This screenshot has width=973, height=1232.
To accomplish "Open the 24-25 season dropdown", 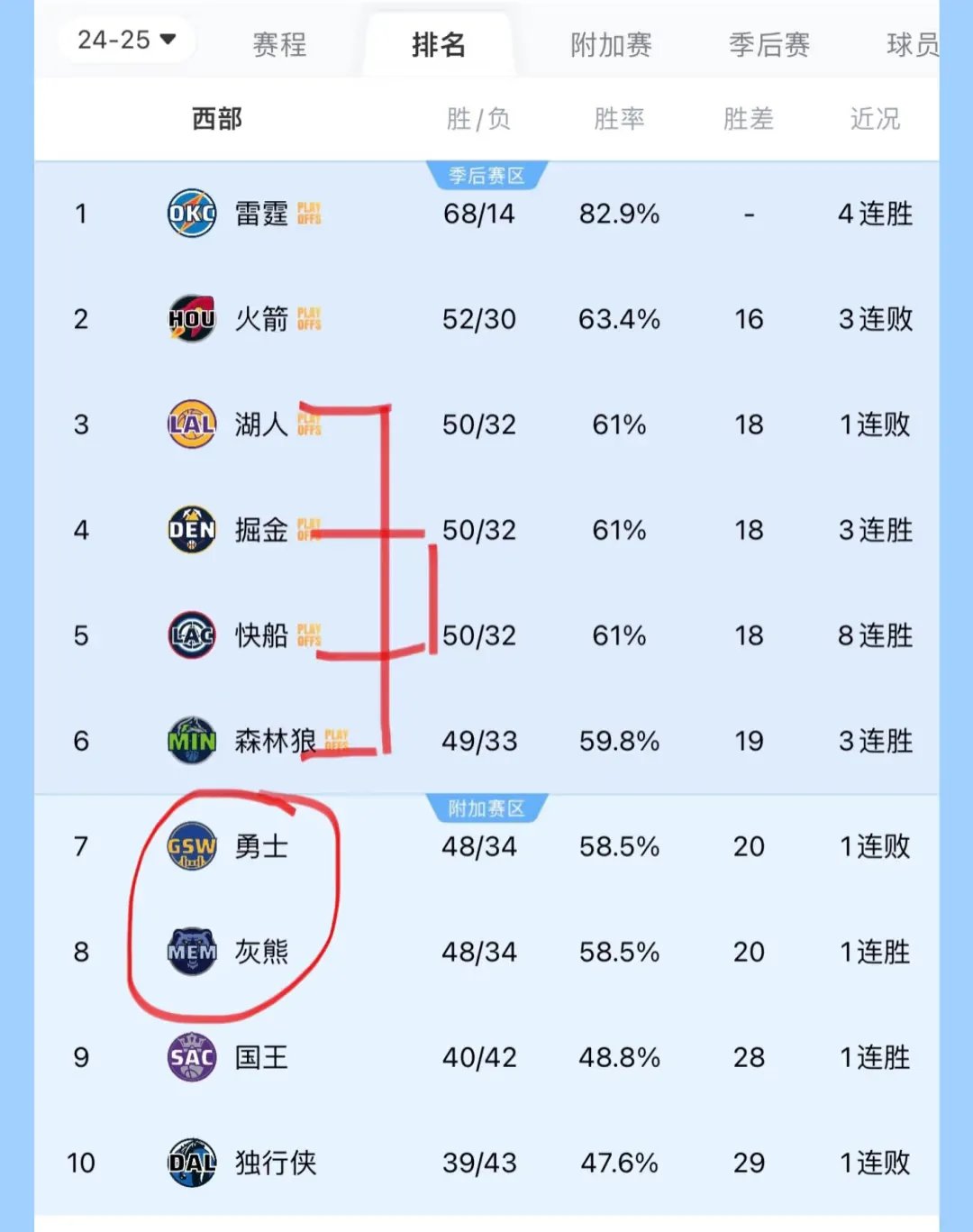I will (x=126, y=41).
